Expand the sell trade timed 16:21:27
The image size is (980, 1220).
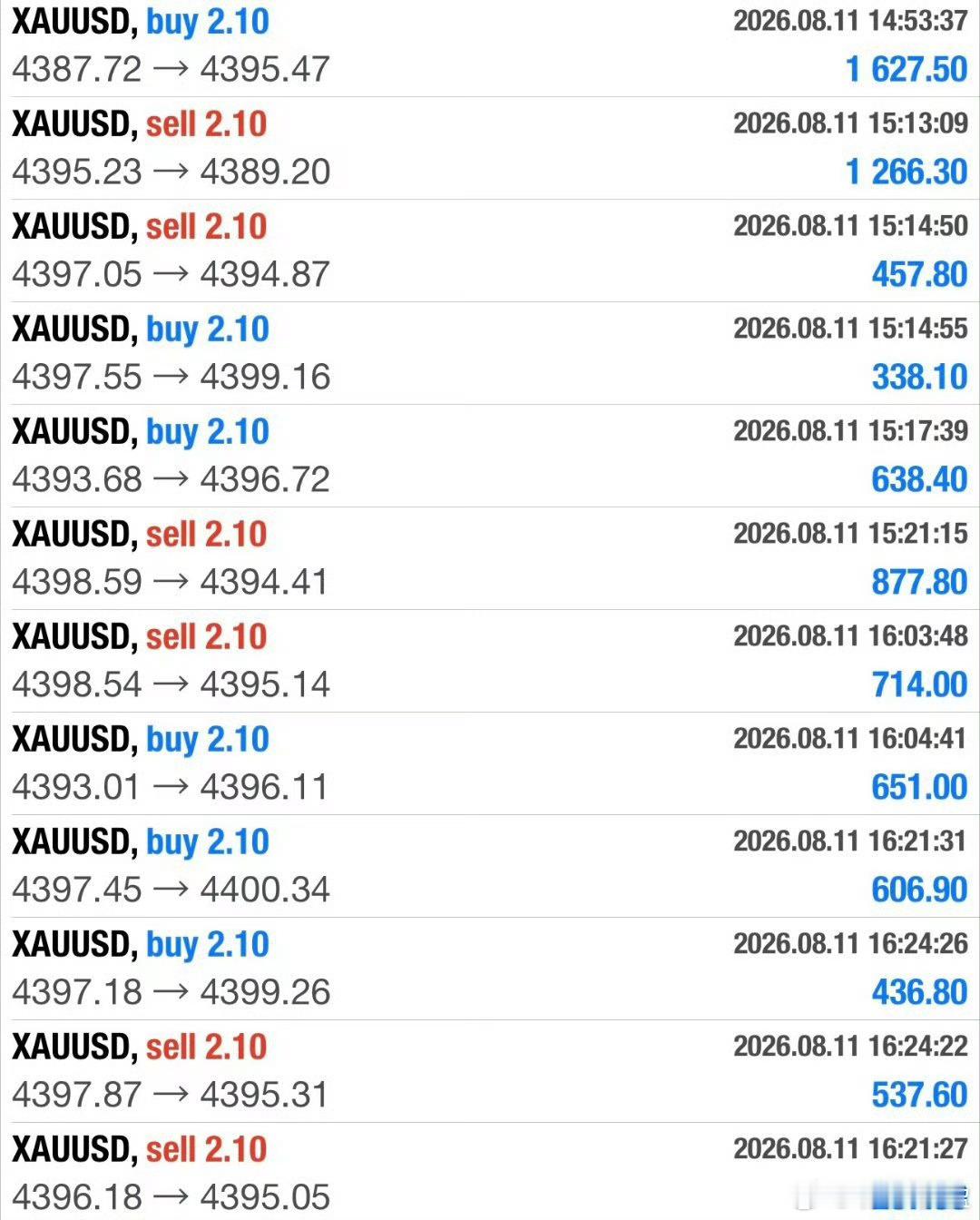[x=490, y=1172]
